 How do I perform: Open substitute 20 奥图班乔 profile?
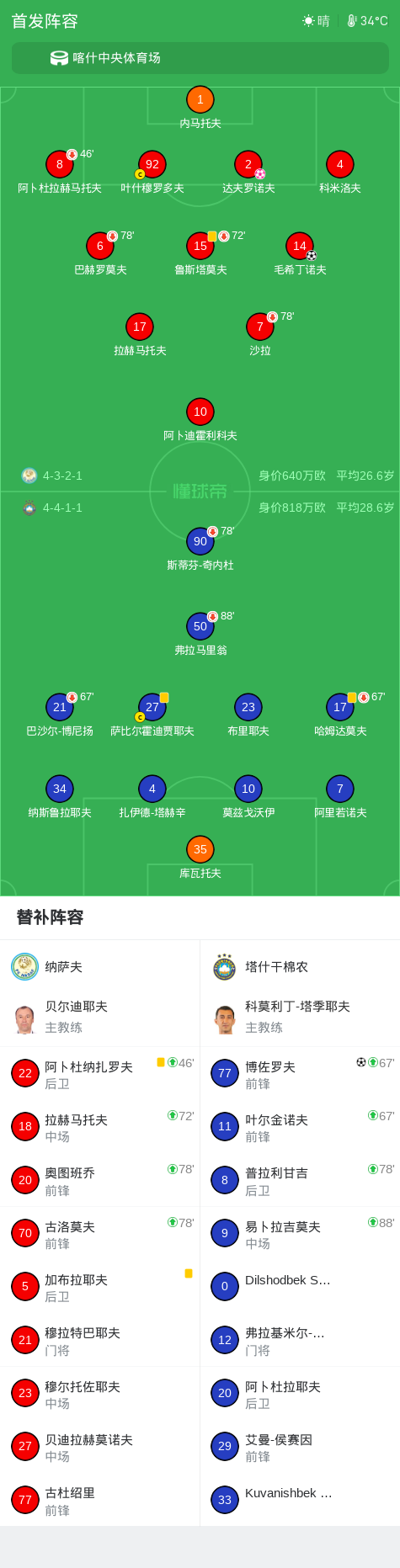(x=100, y=1180)
